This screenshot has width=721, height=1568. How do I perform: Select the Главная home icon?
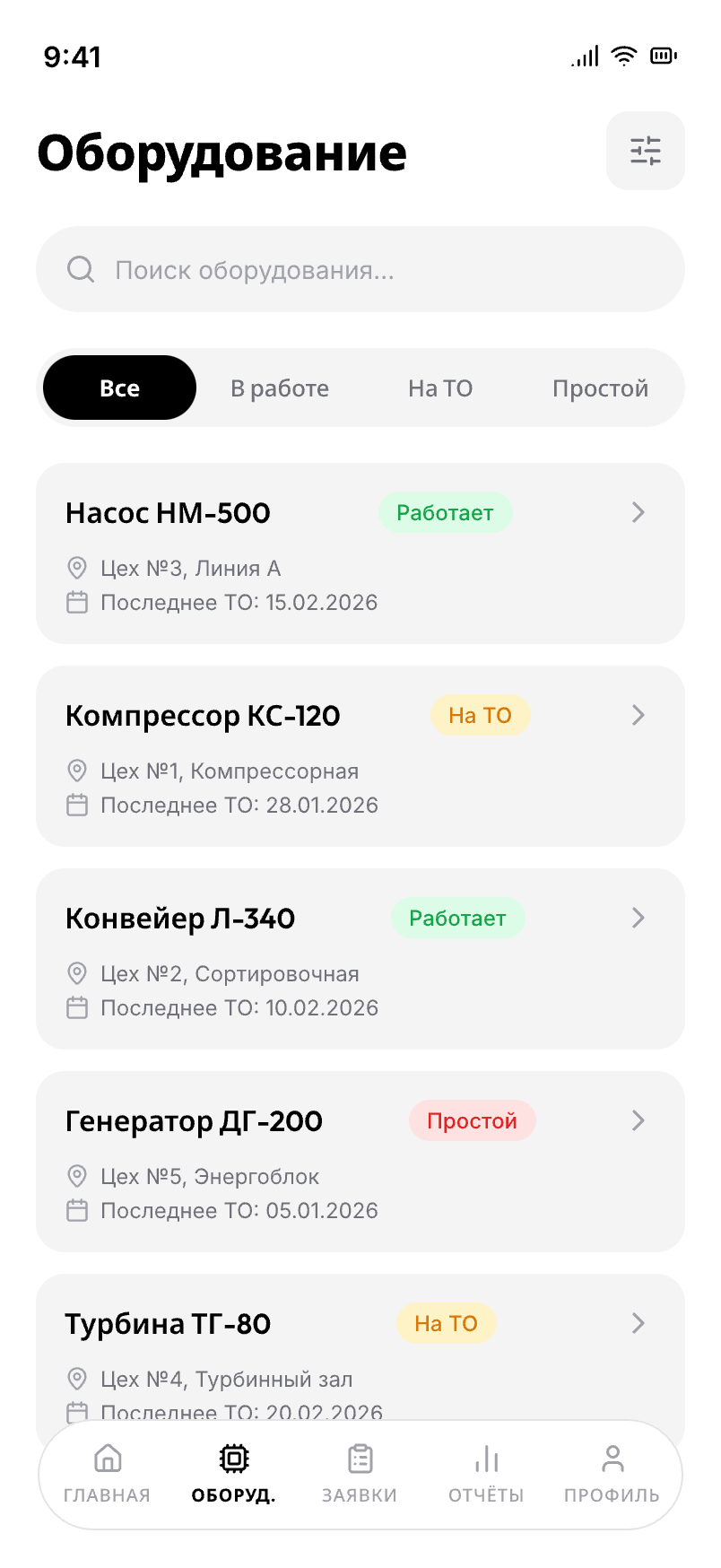107,1458
